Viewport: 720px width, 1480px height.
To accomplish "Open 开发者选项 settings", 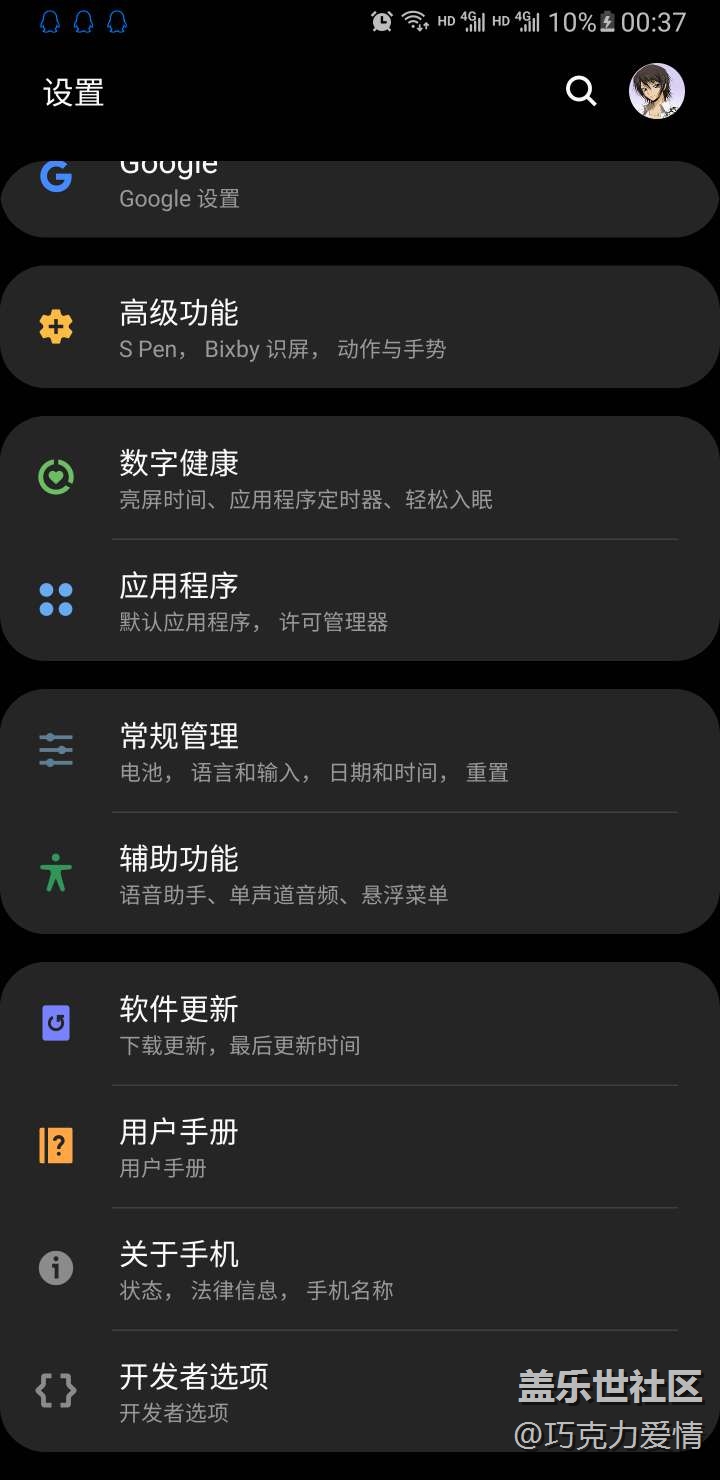I will [300, 1391].
